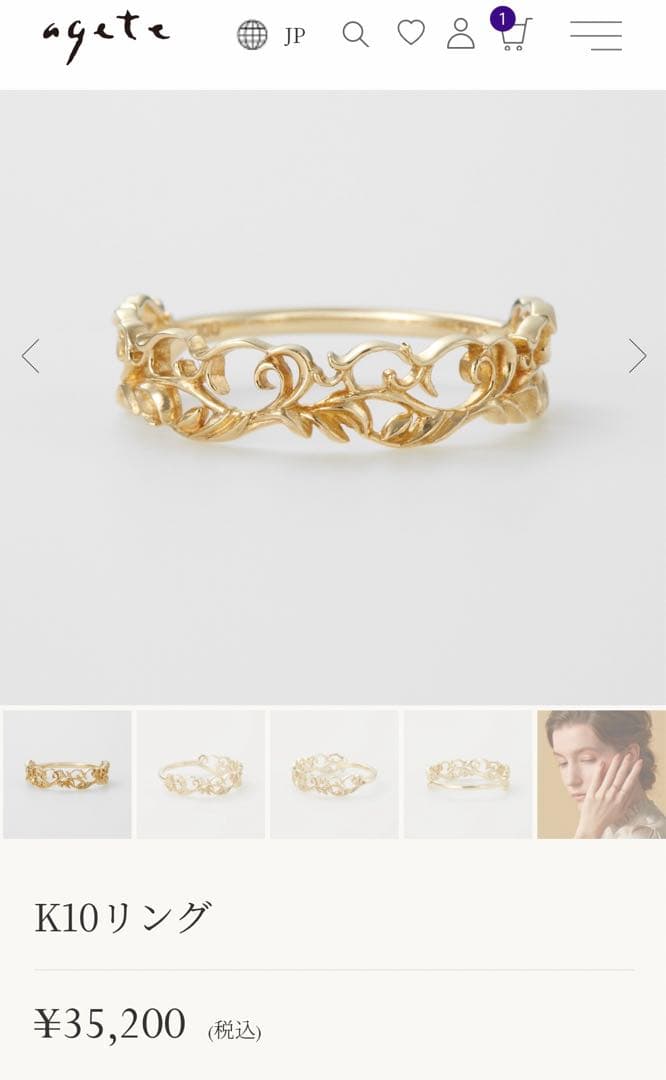Open the wishlist heart
The width and height of the screenshot is (666, 1080).
tap(411, 34)
